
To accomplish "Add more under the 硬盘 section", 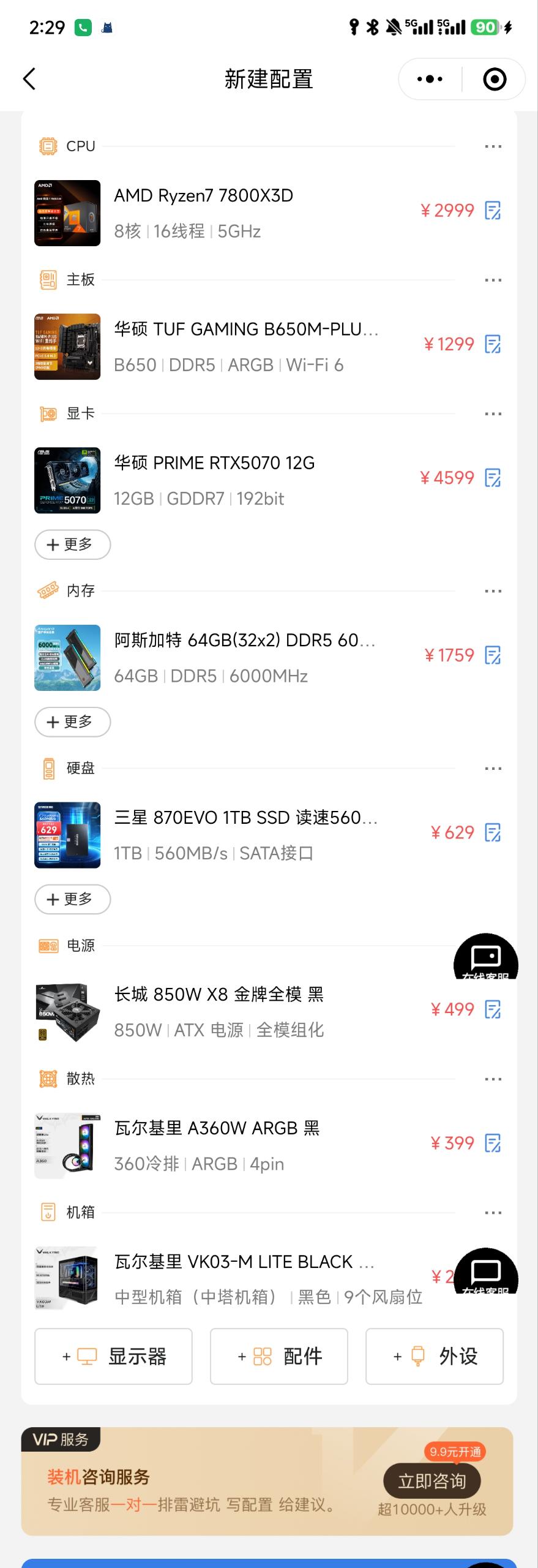I will click(72, 899).
